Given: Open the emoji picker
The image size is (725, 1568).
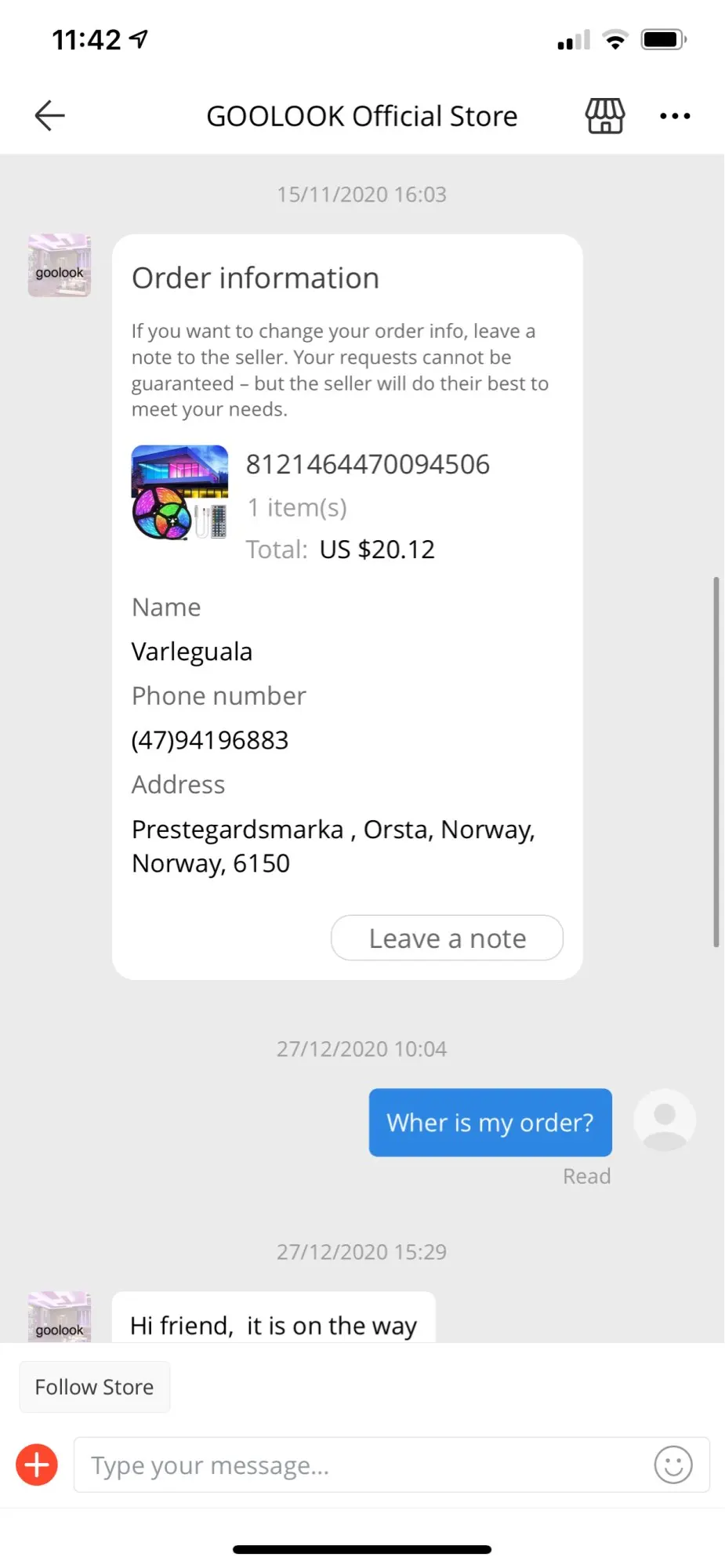Looking at the screenshot, I should (673, 1465).
